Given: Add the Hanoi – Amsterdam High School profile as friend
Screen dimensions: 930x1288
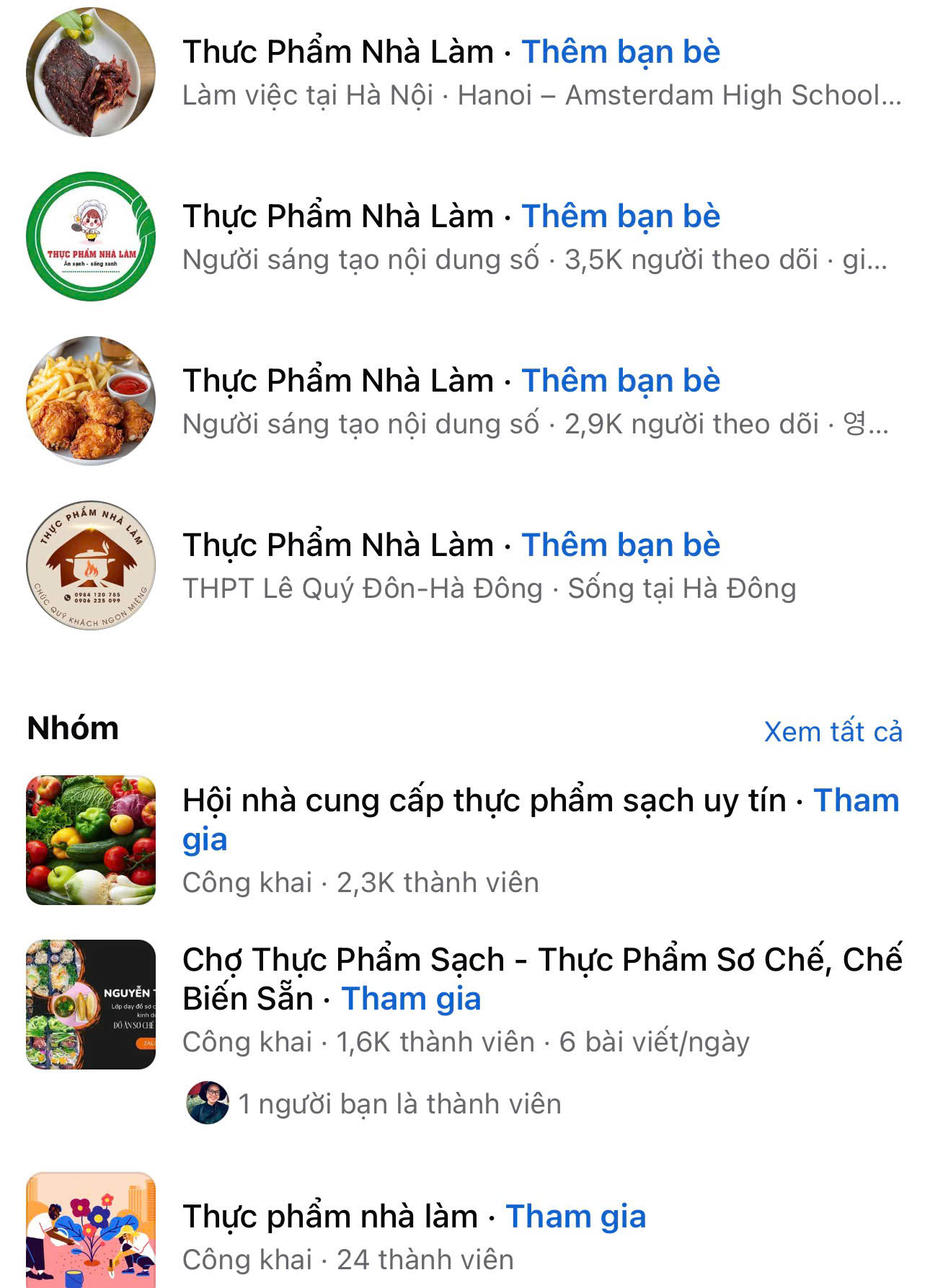Looking at the screenshot, I should [621, 52].
